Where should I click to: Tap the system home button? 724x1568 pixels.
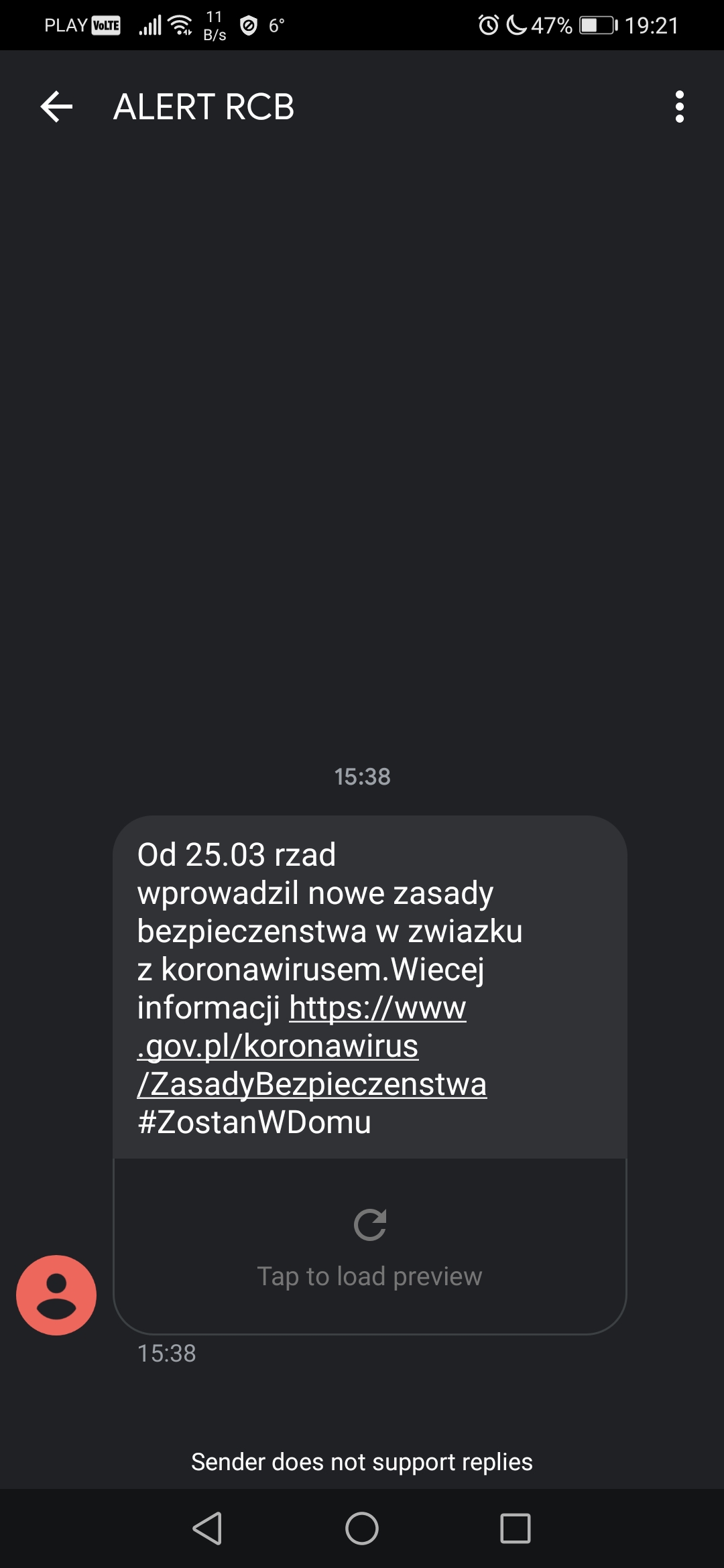(x=362, y=1529)
